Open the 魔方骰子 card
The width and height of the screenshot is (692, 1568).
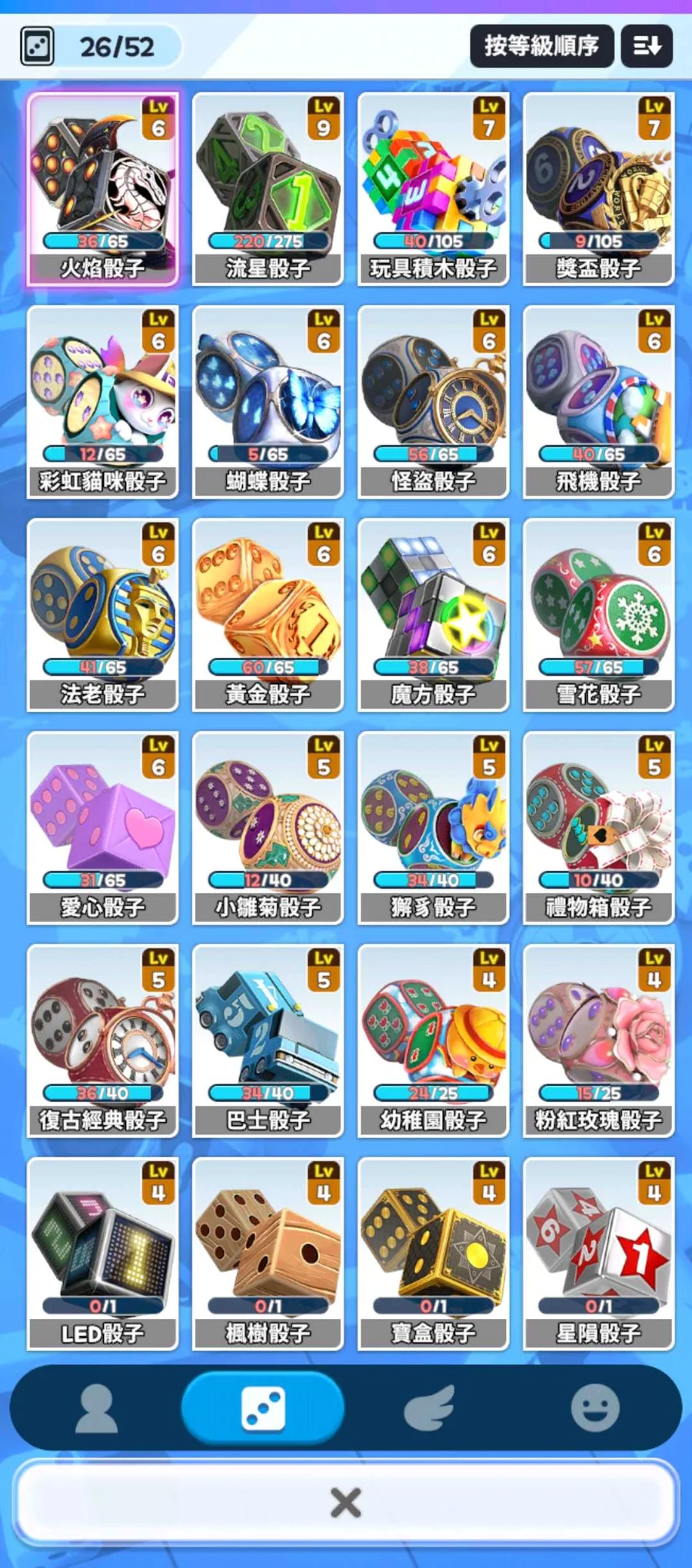[433, 615]
